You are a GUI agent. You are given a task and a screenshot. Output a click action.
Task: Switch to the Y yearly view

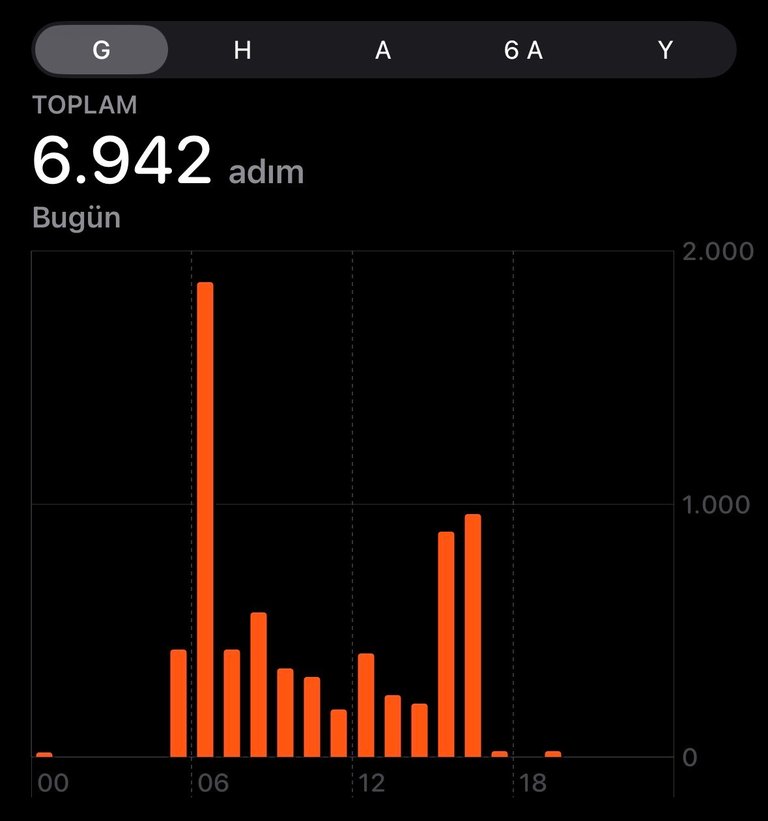coord(665,50)
